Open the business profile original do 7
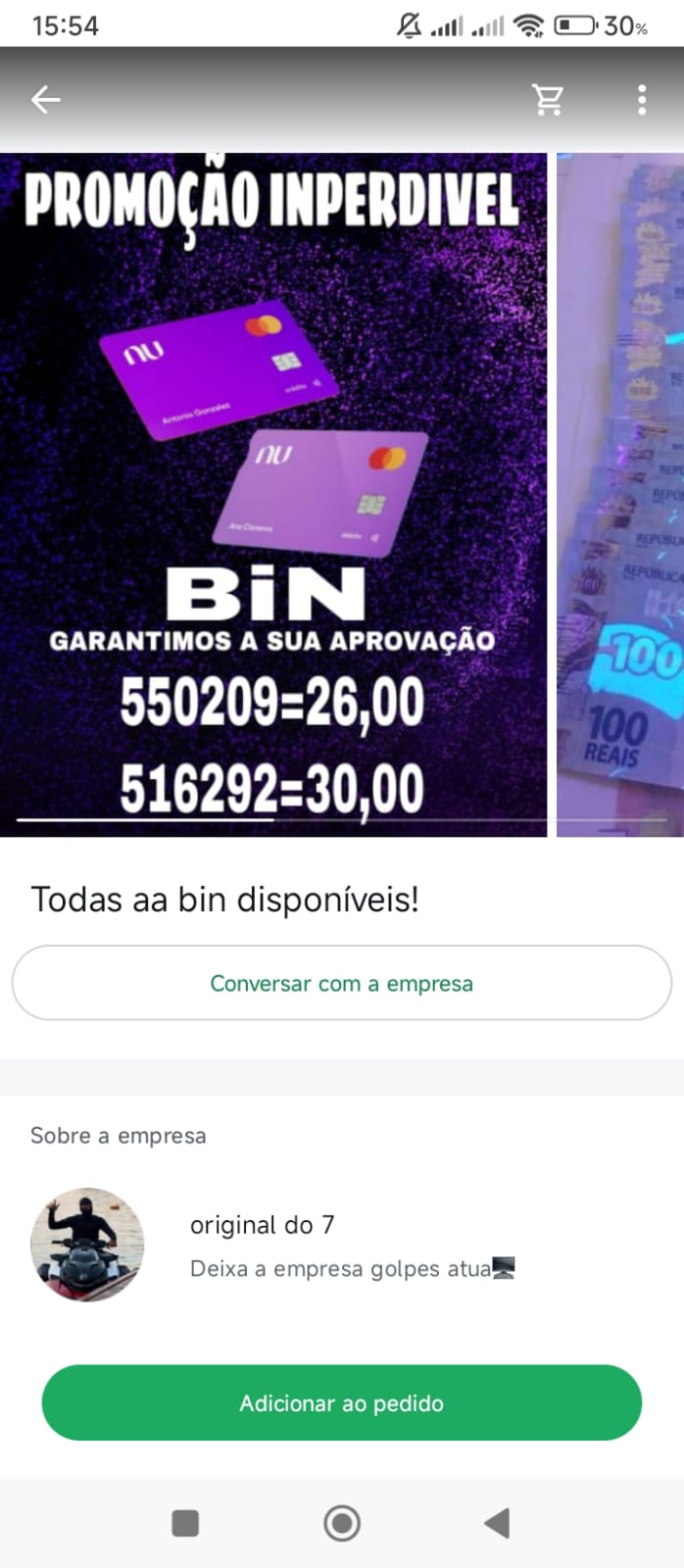The image size is (684, 1568). [263, 1225]
